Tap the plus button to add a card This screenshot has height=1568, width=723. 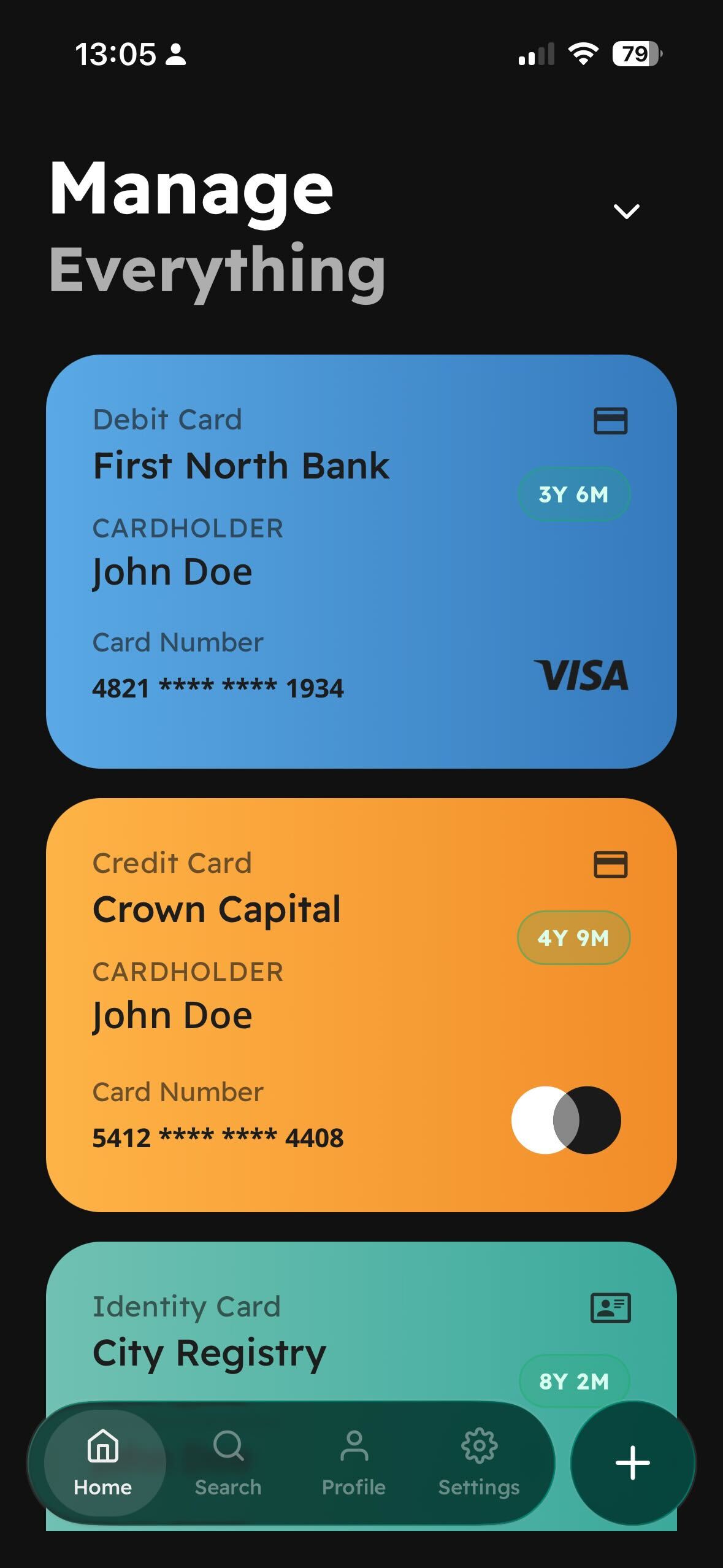632,1462
